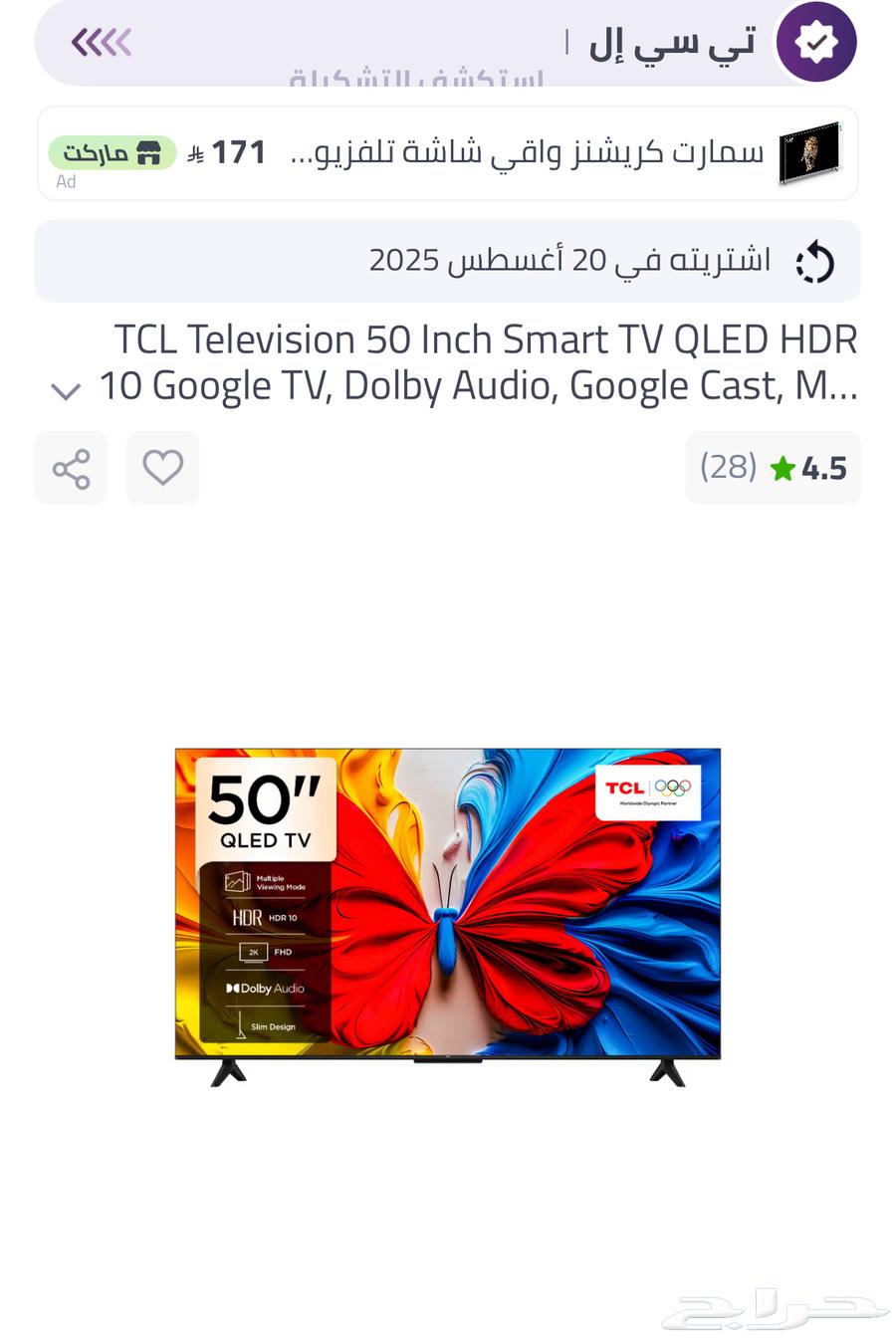Select the screen protector ad row

coord(447,151)
